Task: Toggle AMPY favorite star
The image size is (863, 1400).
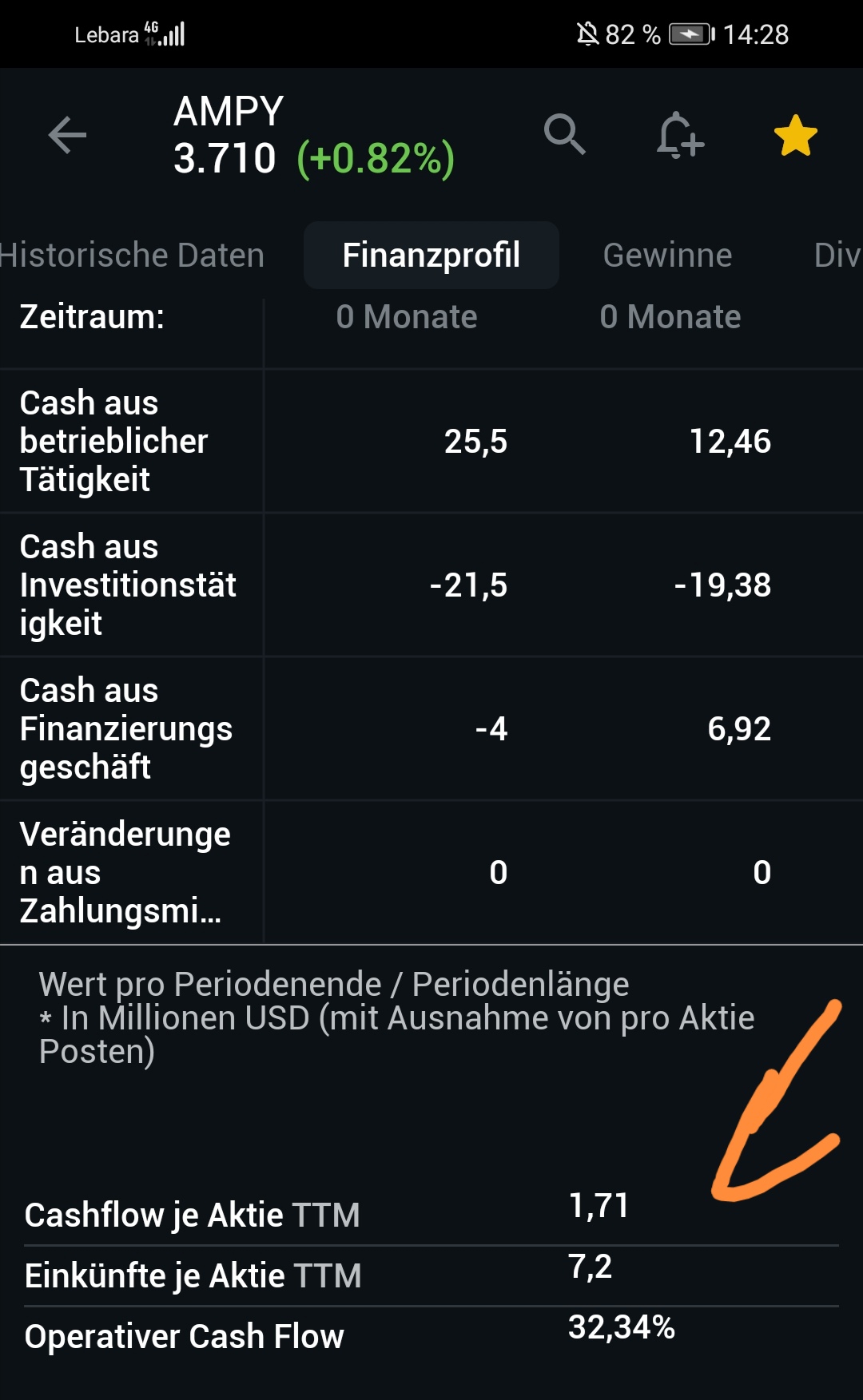Action: (795, 136)
